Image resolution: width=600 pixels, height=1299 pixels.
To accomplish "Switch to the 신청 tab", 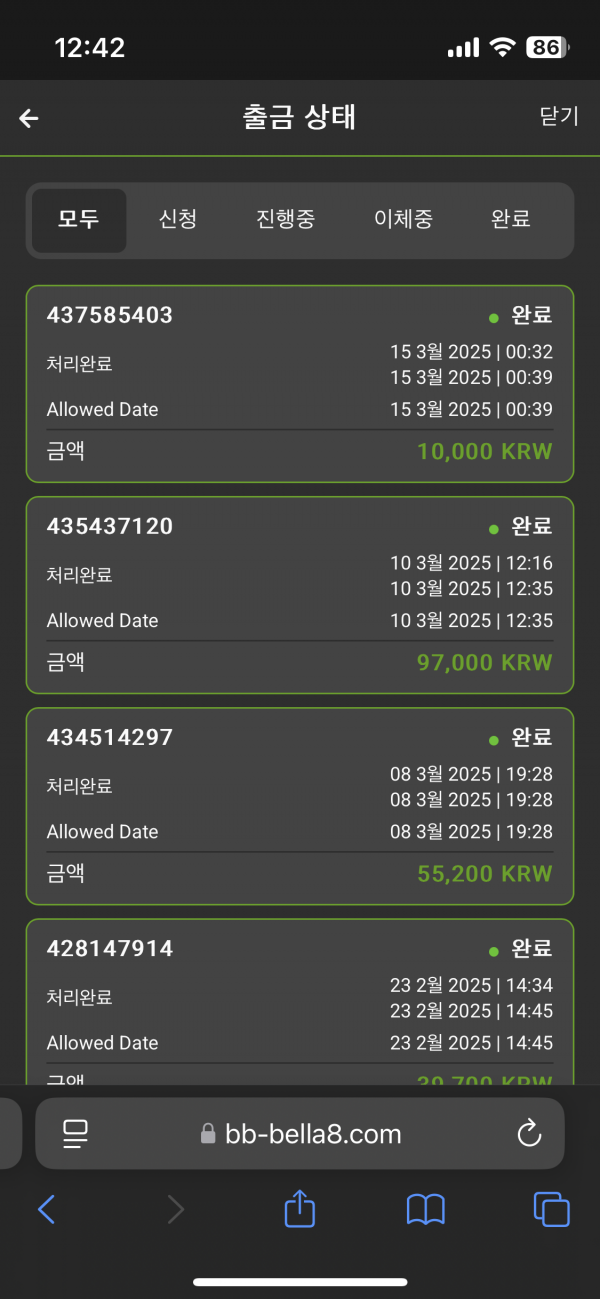I will [x=178, y=220].
